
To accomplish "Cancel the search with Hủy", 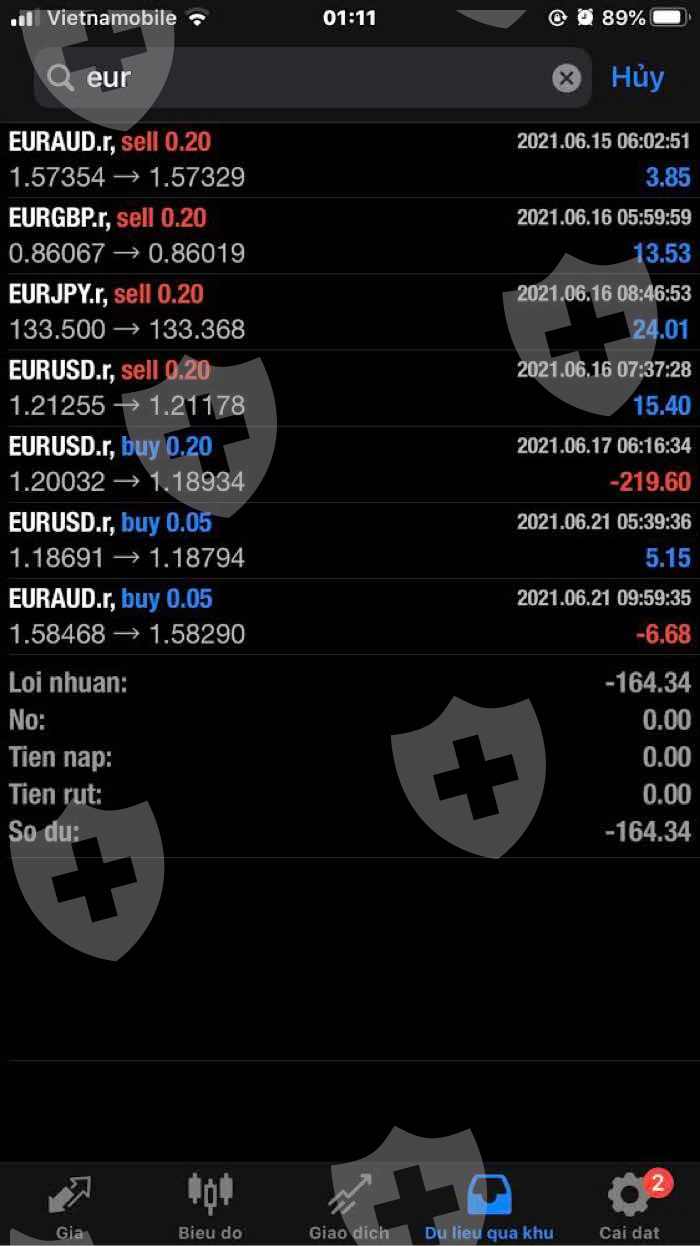I will tap(637, 78).
